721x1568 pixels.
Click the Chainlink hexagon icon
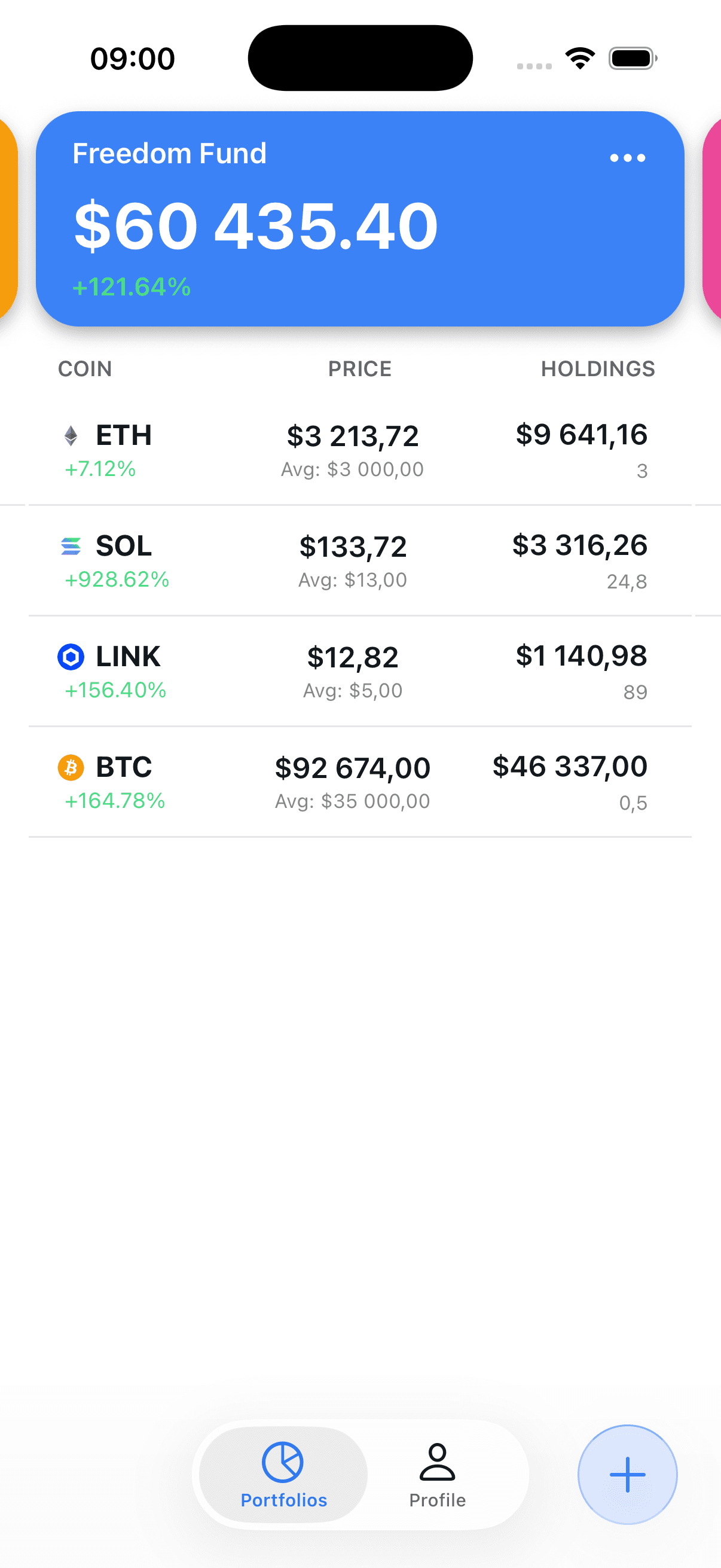tap(72, 657)
